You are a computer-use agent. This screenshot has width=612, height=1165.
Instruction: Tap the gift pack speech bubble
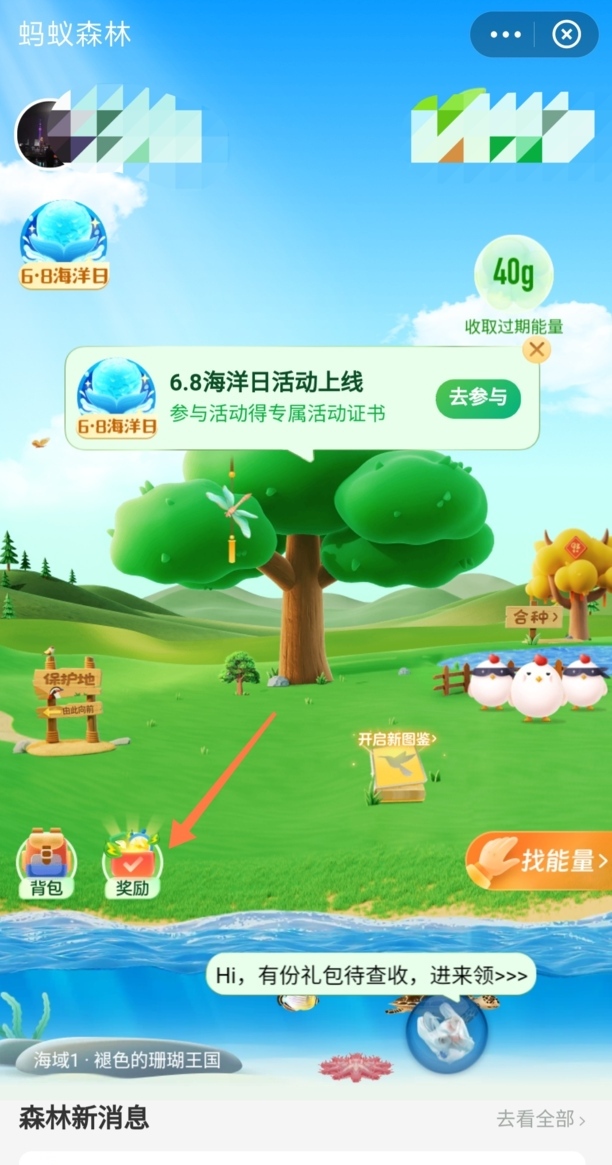click(370, 974)
